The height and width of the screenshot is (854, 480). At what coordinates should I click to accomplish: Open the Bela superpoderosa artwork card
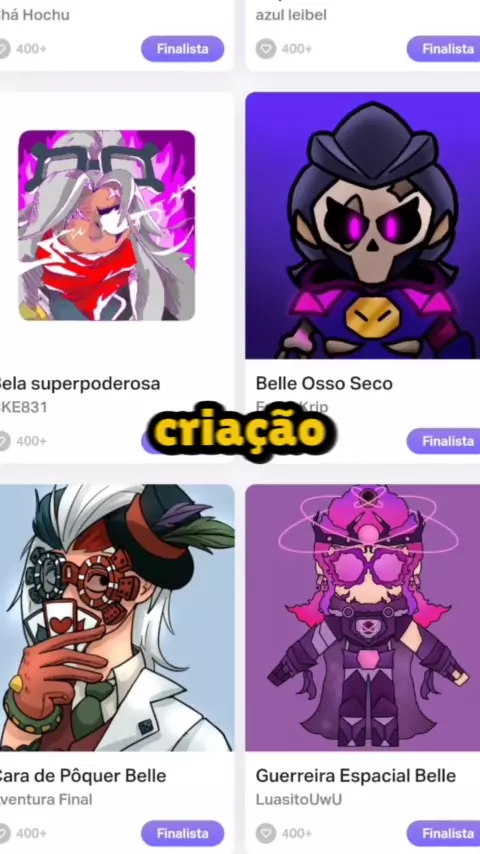point(107,225)
